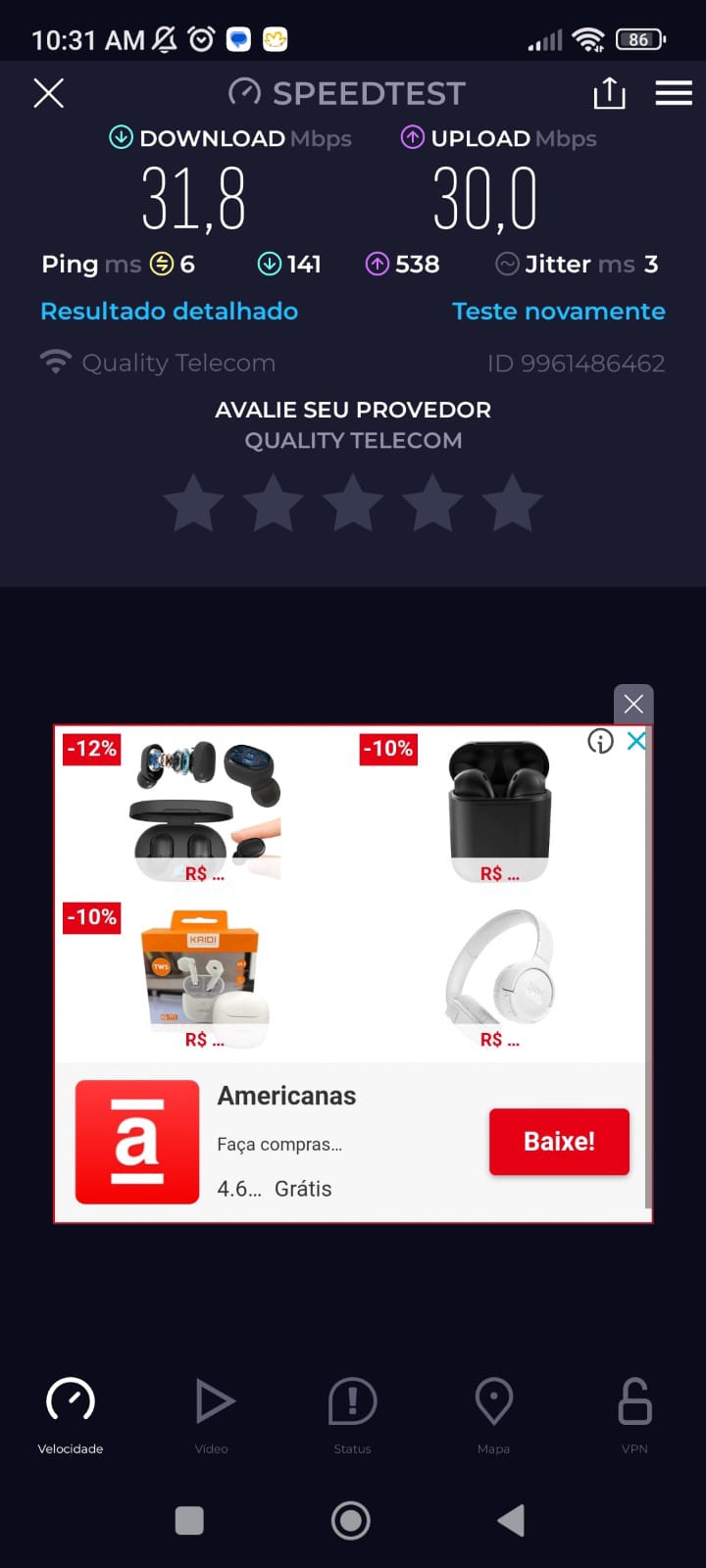Navigate back with system back button

[511, 1520]
